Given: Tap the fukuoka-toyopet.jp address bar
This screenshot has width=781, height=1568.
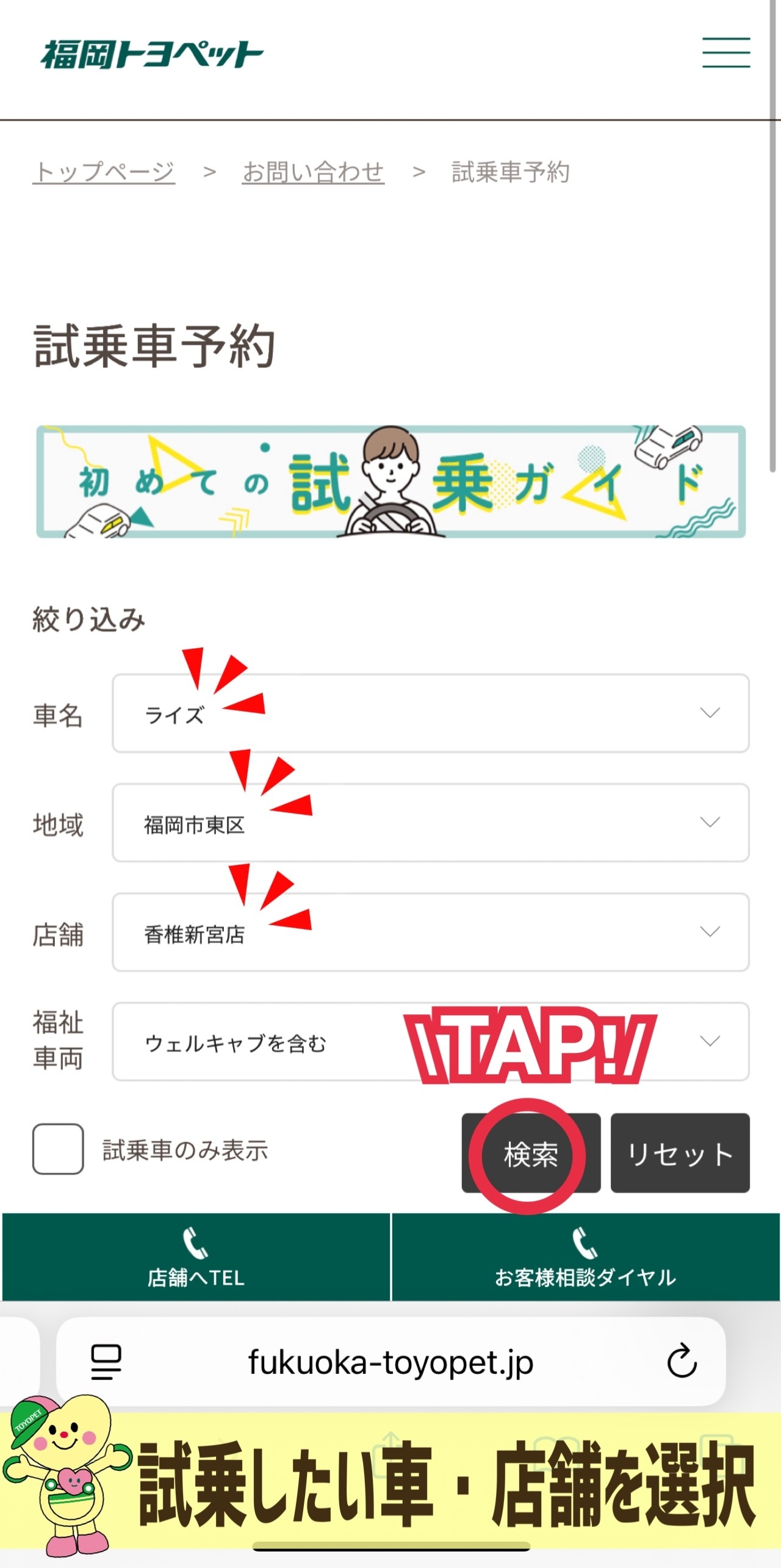Looking at the screenshot, I should point(390,1362).
